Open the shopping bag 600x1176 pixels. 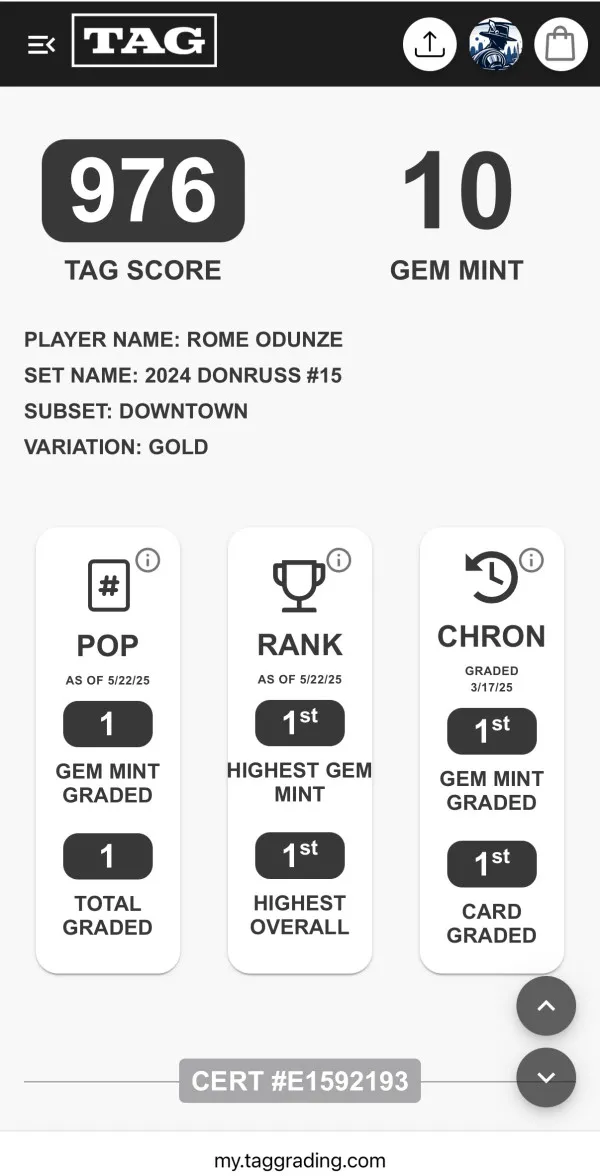(x=560, y=44)
